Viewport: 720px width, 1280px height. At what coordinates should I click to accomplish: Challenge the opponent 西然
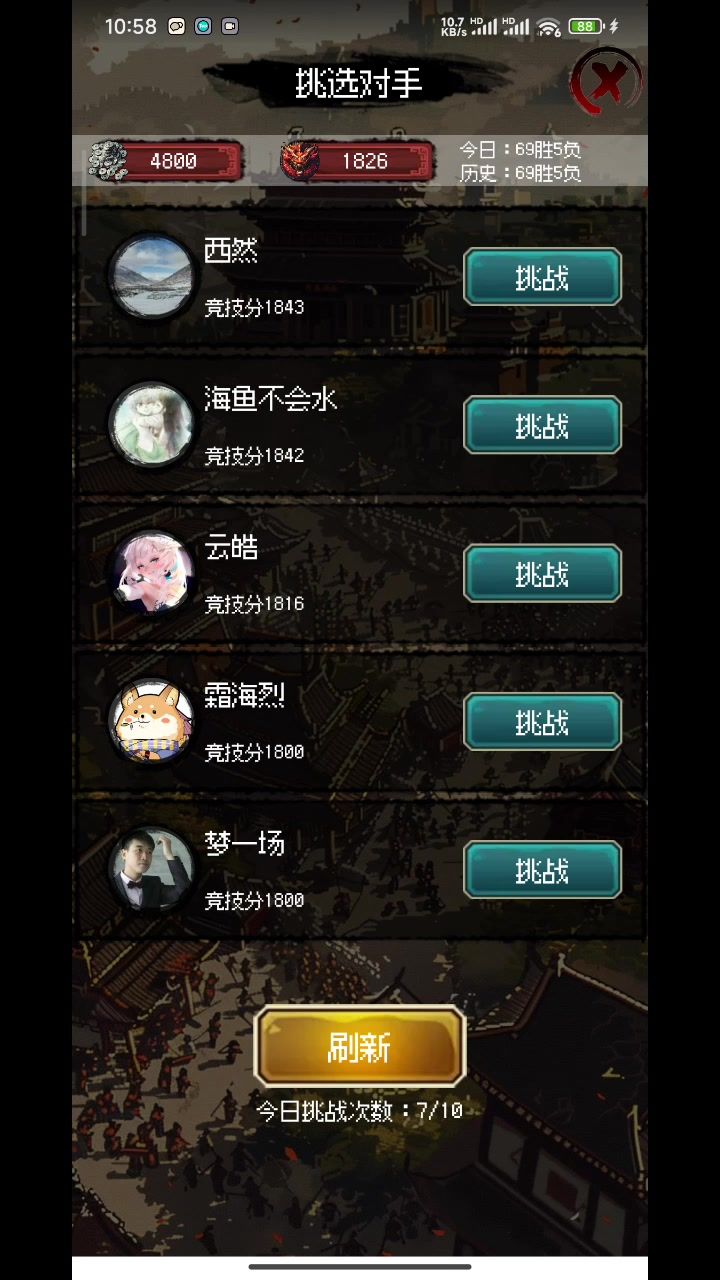point(542,277)
